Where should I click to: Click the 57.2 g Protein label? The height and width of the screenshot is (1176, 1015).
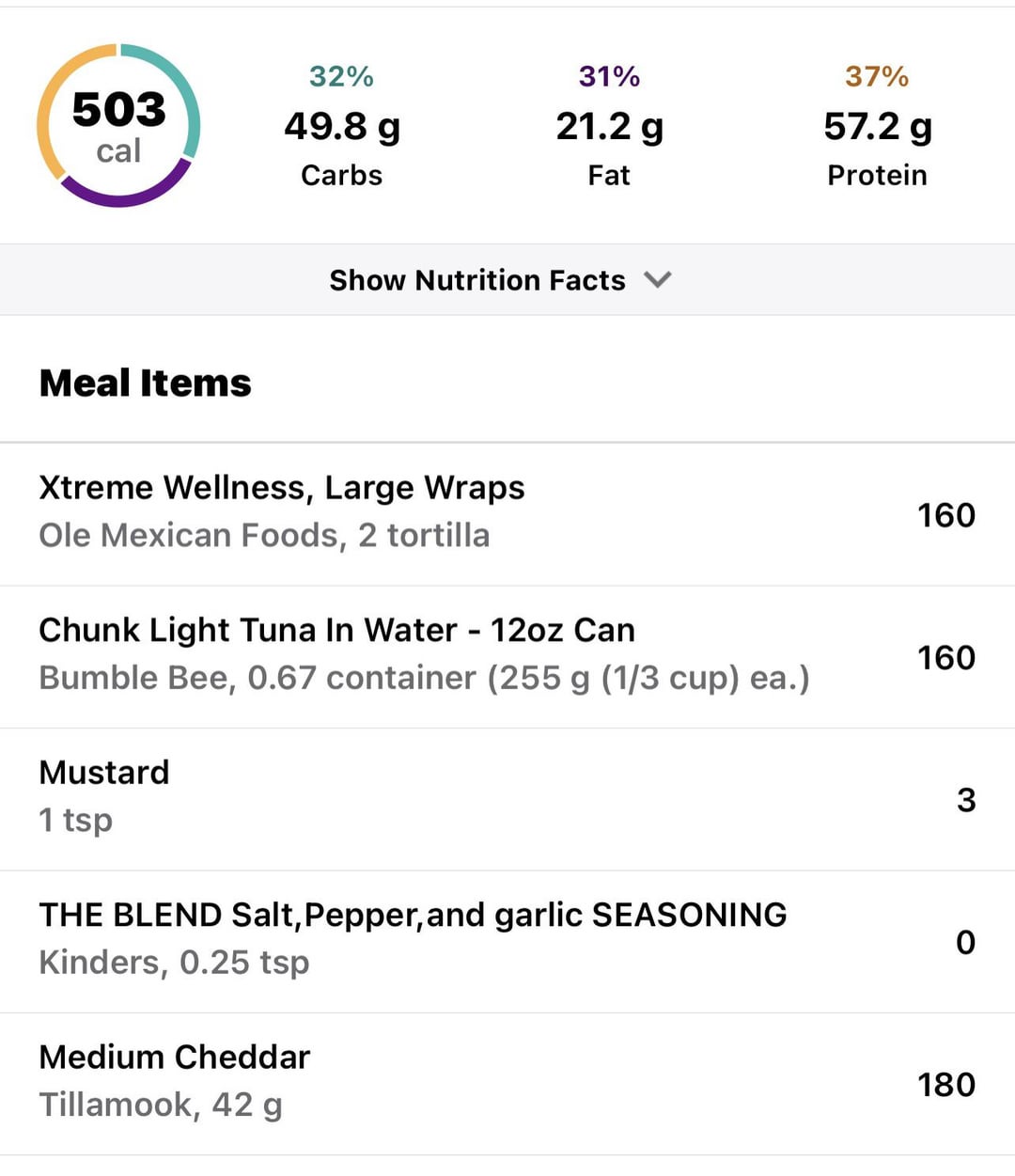pos(878,127)
